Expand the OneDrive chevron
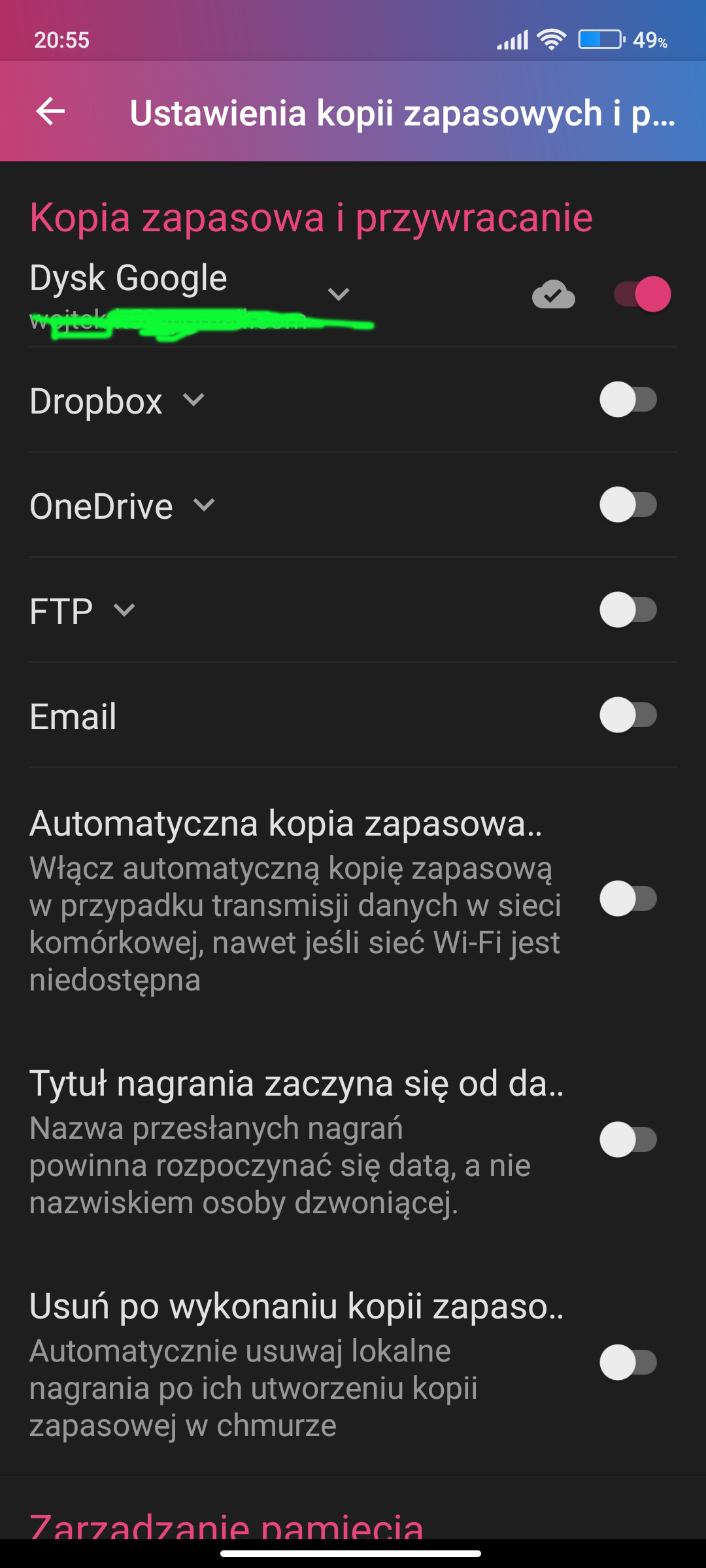Screen dimensions: 706x1568 (204, 504)
